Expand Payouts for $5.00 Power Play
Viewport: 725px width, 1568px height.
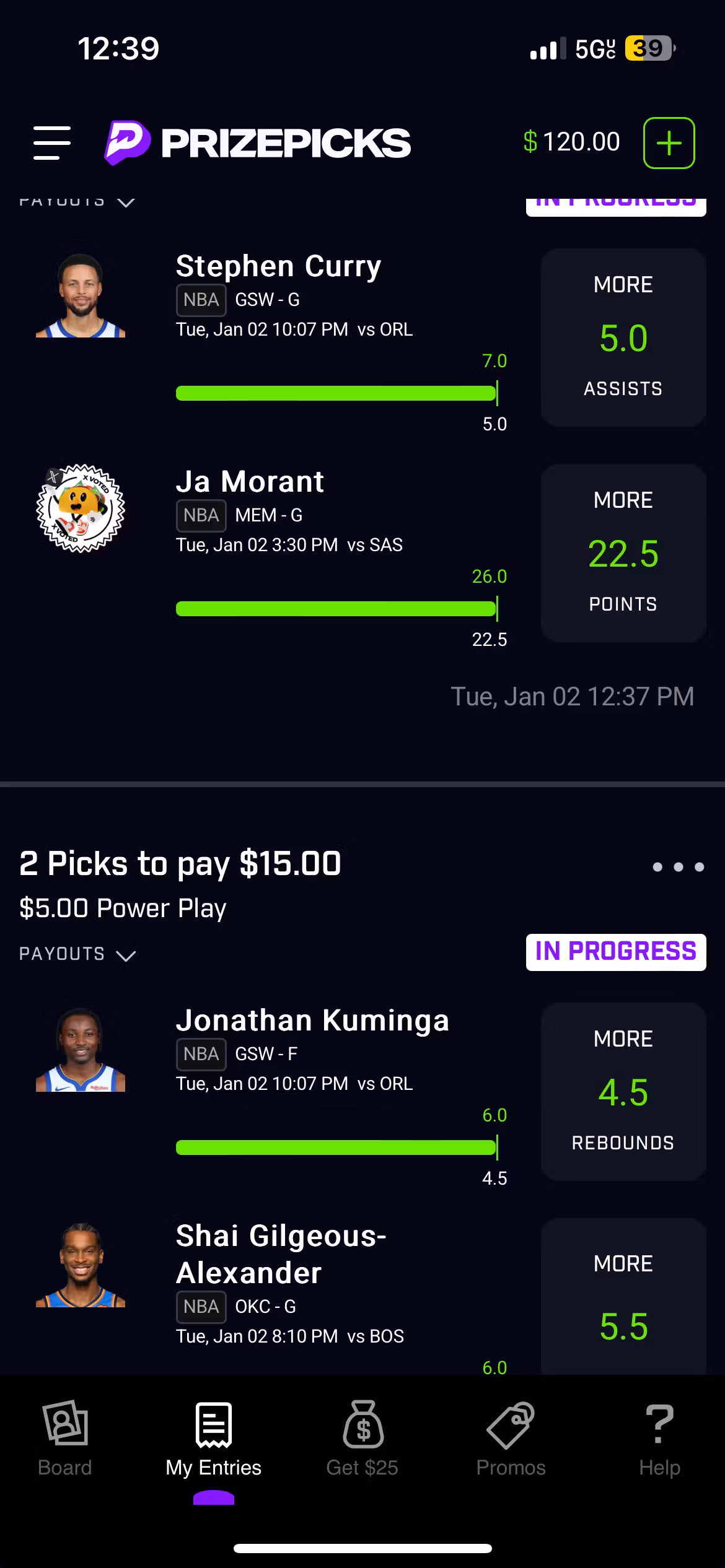(x=77, y=954)
